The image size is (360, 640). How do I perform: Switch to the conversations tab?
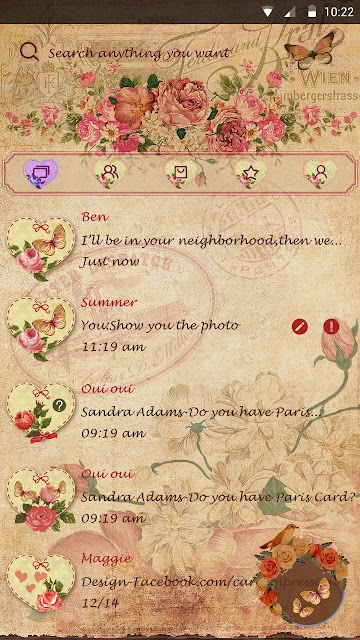pos(41,173)
